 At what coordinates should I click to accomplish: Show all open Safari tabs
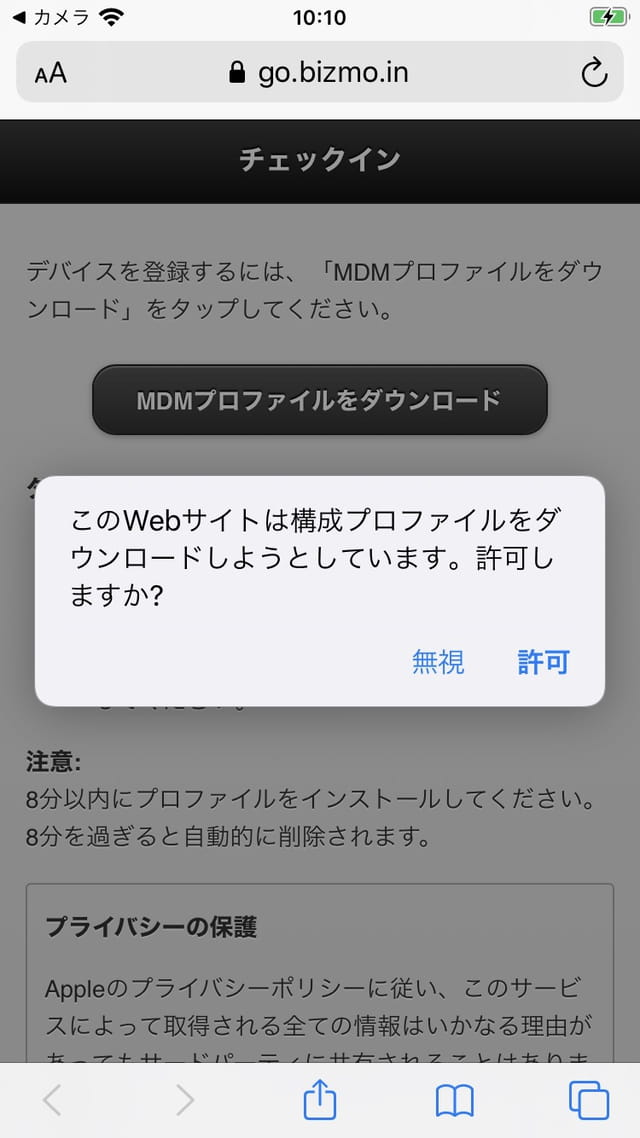588,1101
